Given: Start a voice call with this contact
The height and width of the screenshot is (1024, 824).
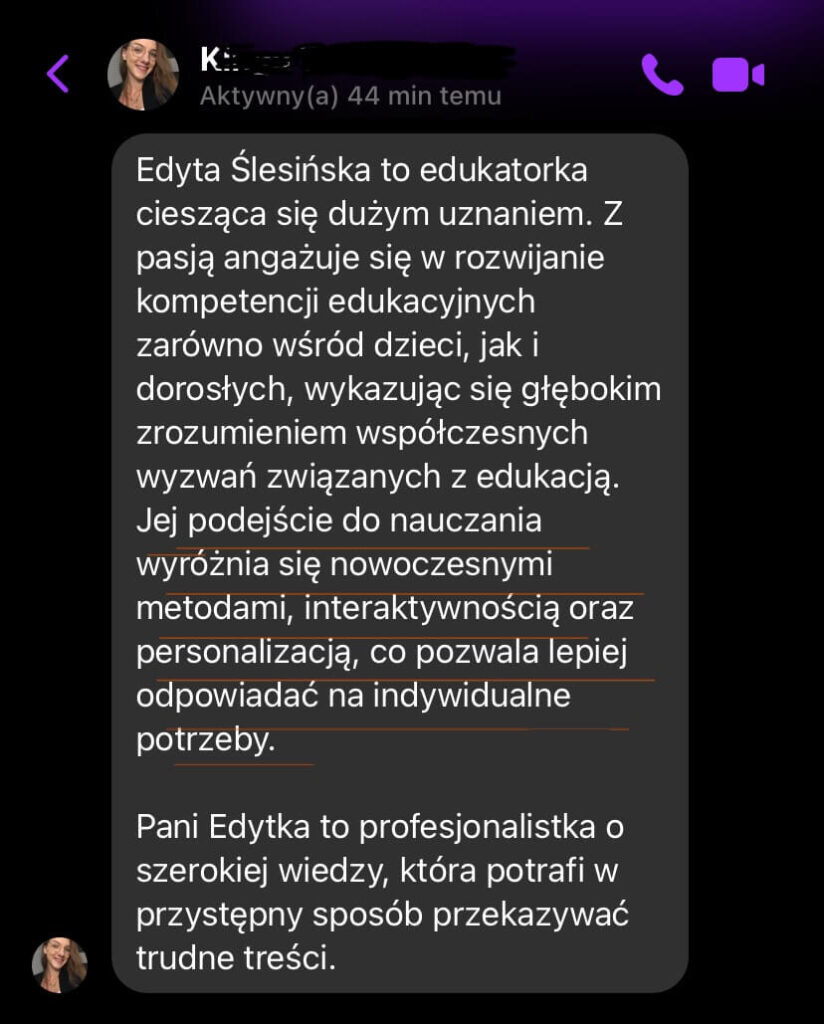Looking at the screenshot, I should tap(662, 75).
